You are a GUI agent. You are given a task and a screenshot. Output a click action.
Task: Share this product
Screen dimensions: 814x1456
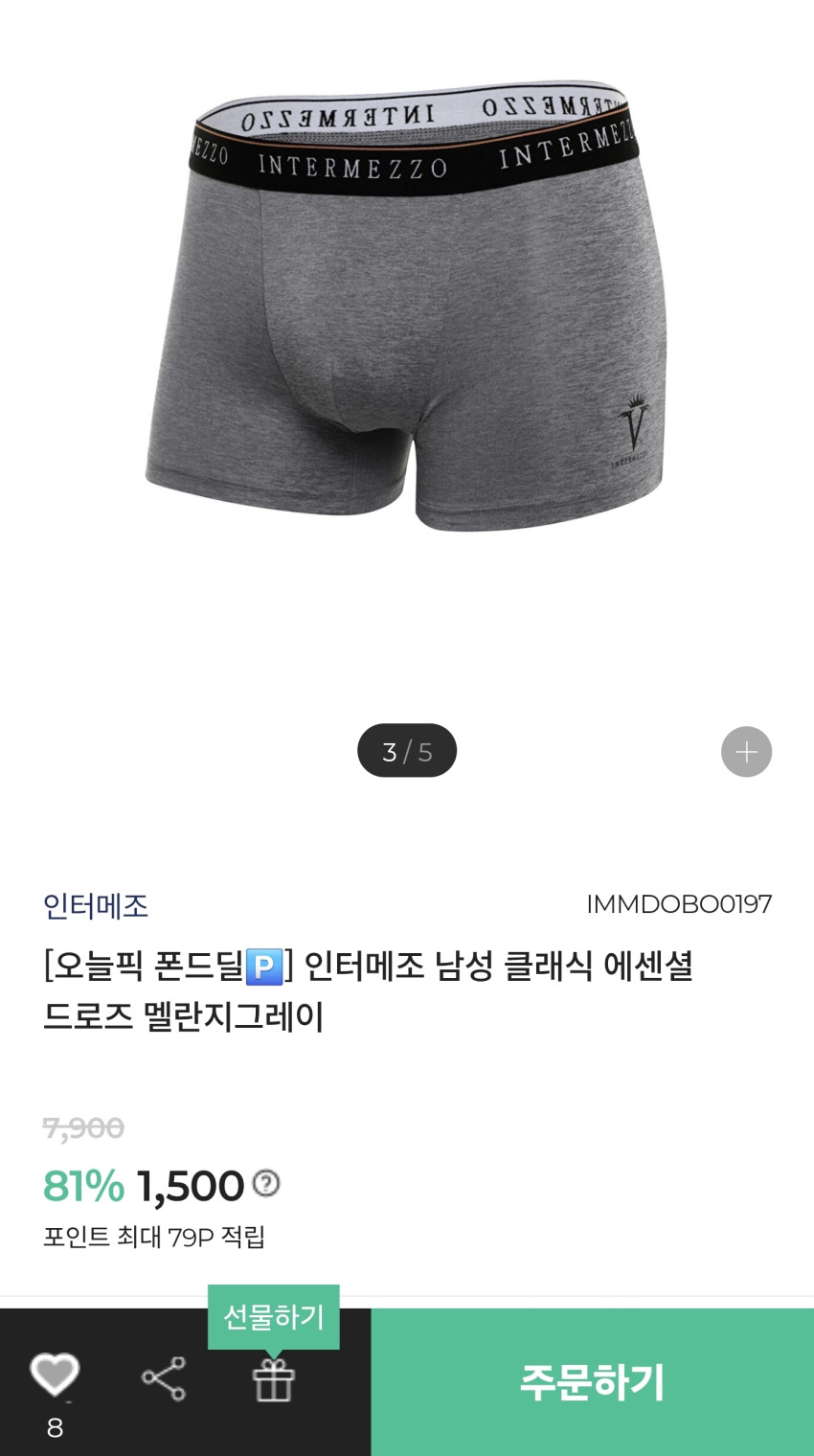click(x=164, y=1379)
